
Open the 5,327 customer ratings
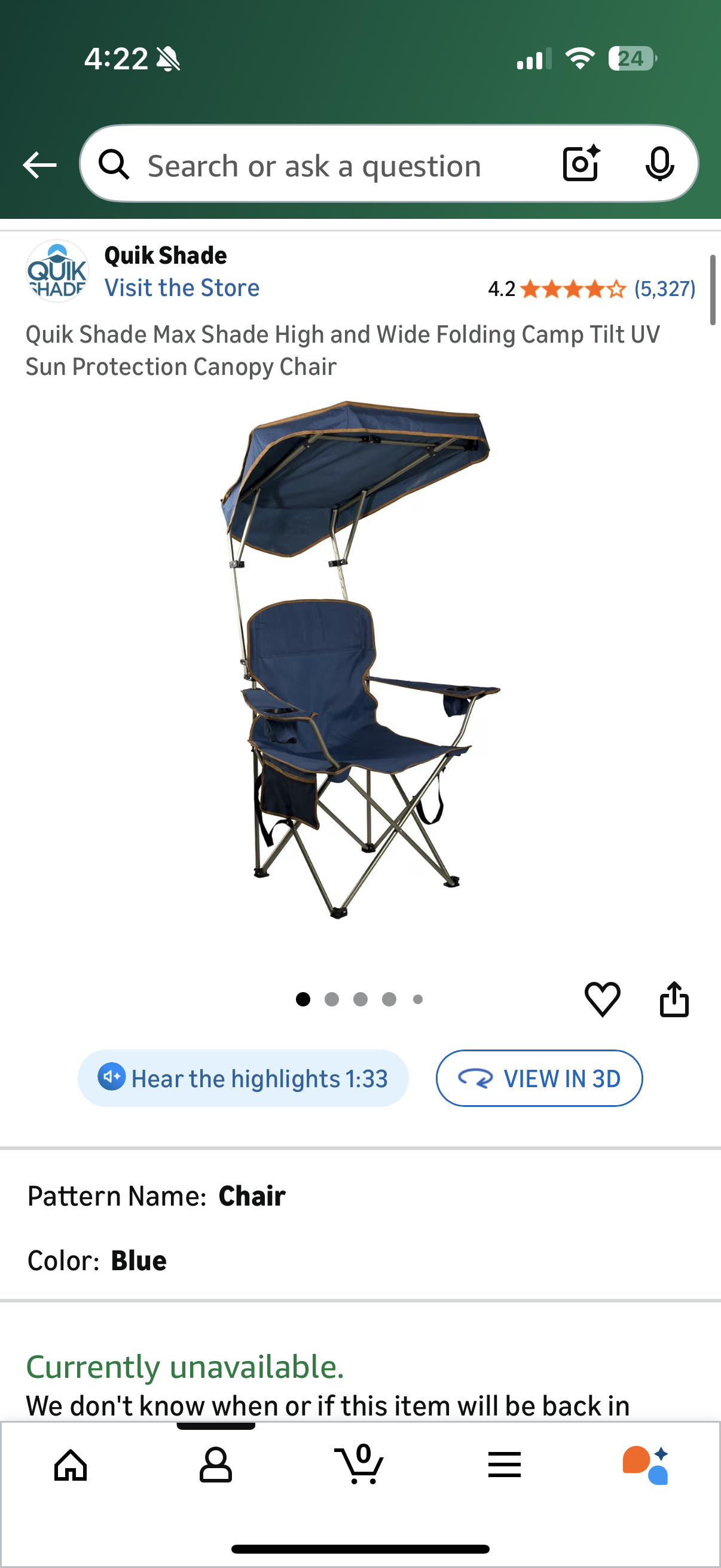click(x=664, y=288)
